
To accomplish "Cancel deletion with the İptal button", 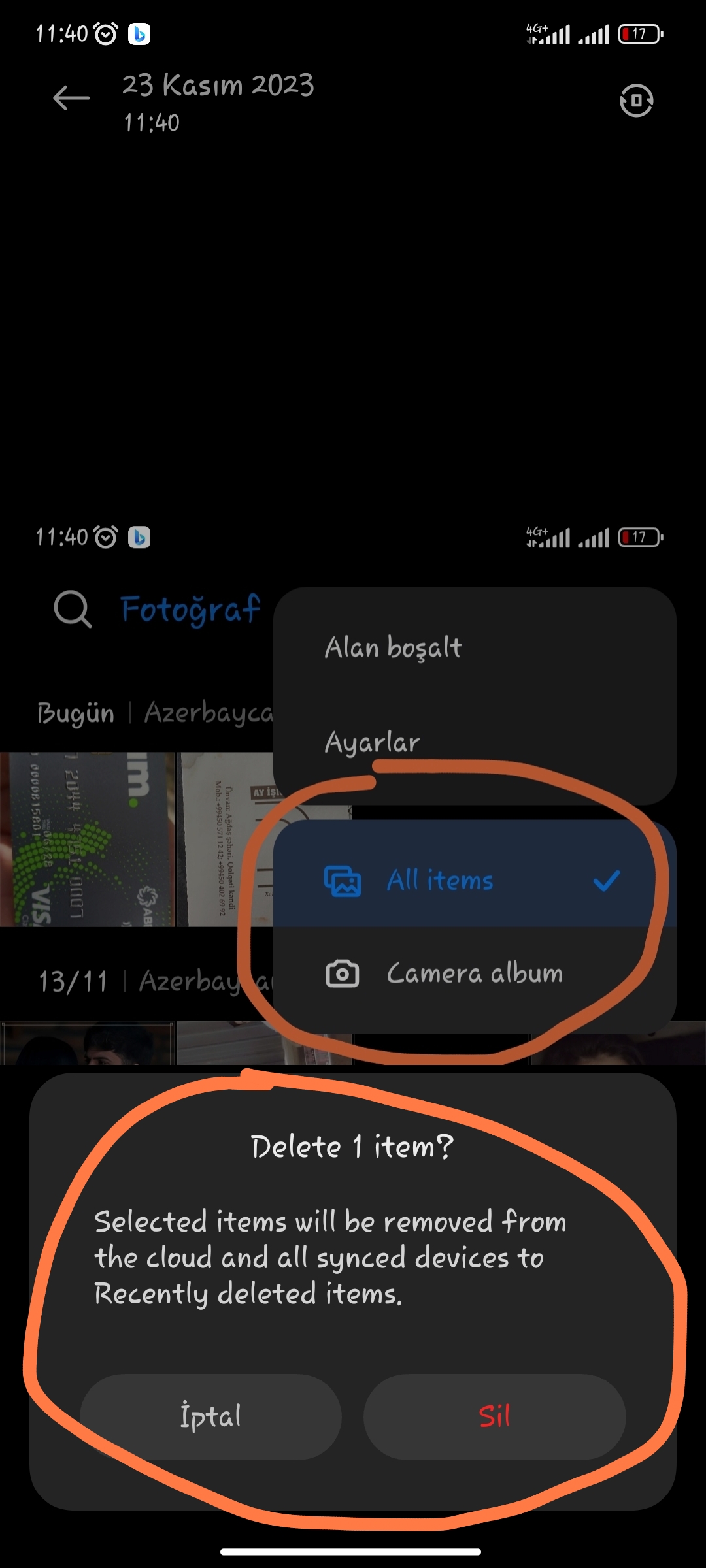I will click(x=210, y=1417).
